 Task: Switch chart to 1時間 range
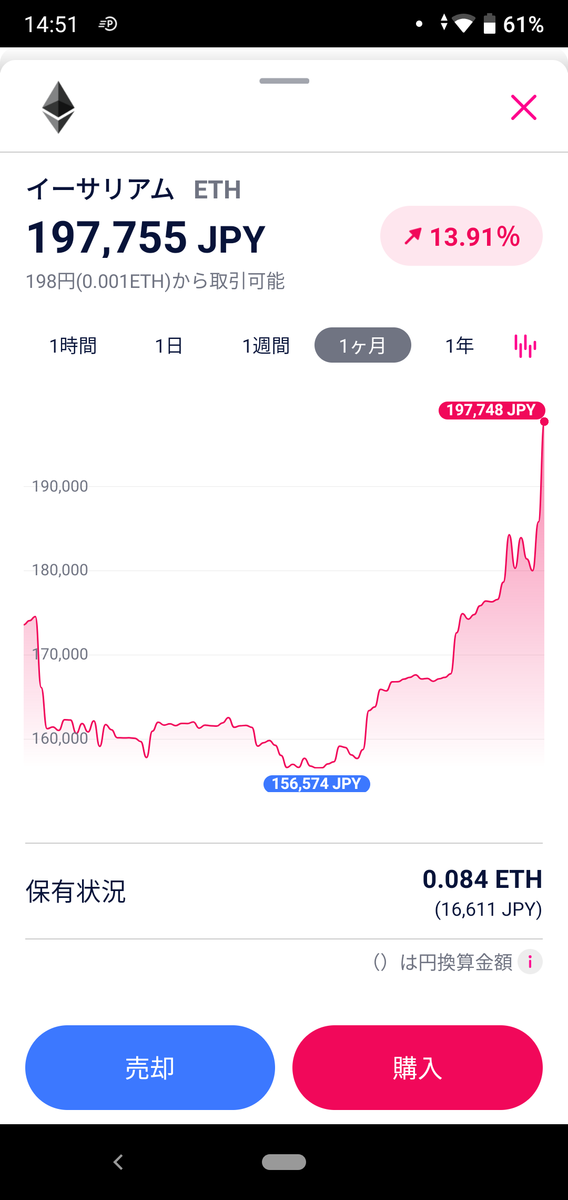coord(73,345)
